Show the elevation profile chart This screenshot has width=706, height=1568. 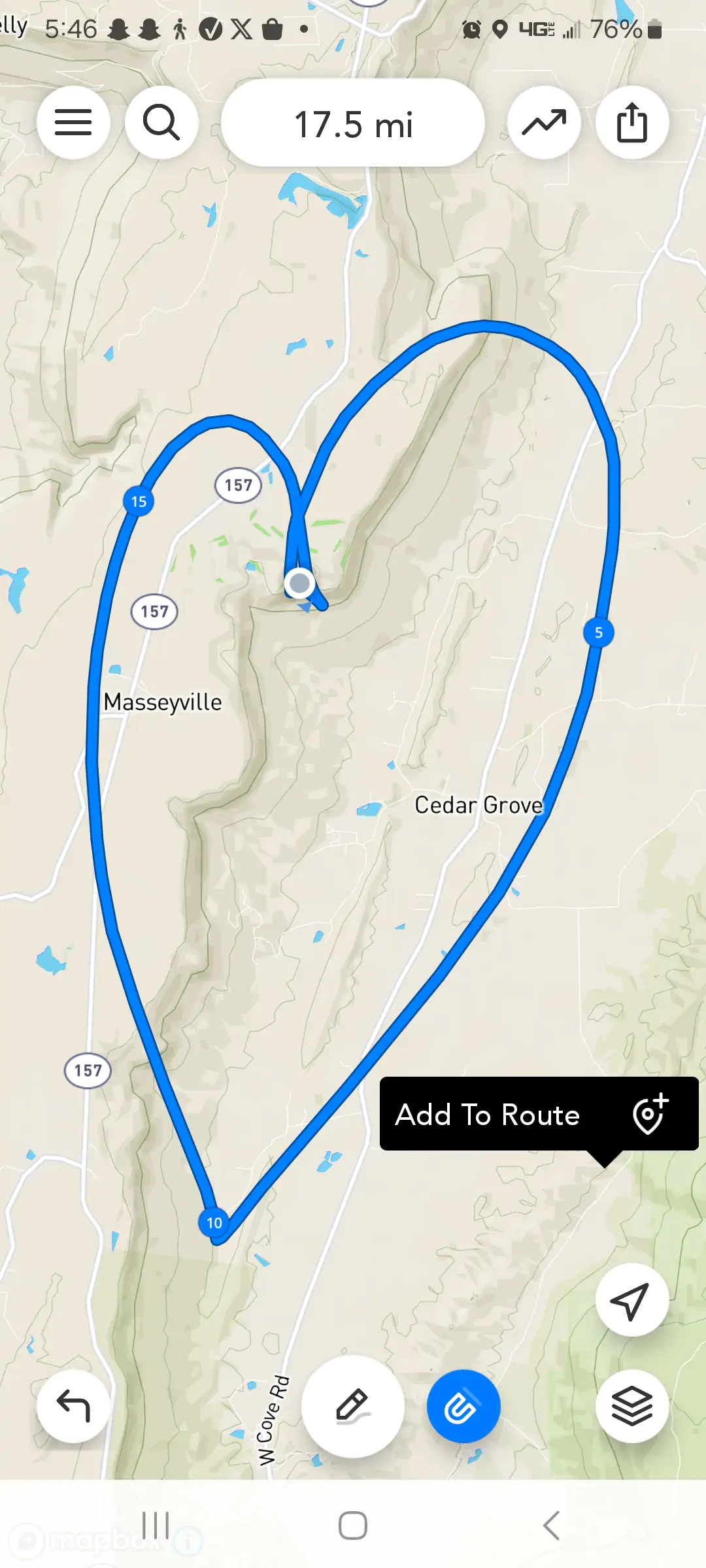(x=544, y=122)
